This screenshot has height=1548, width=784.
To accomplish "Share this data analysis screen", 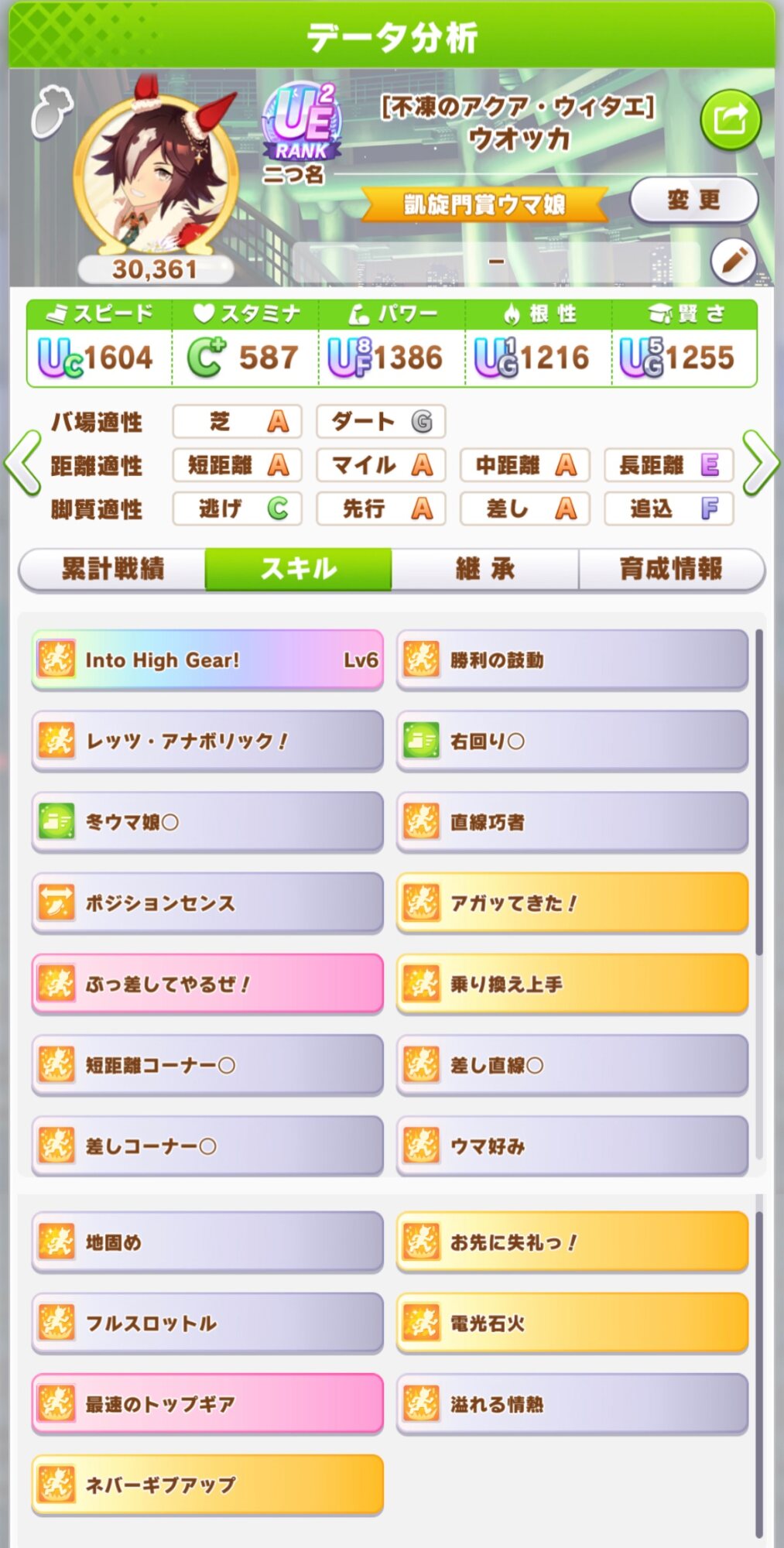I will point(730,120).
